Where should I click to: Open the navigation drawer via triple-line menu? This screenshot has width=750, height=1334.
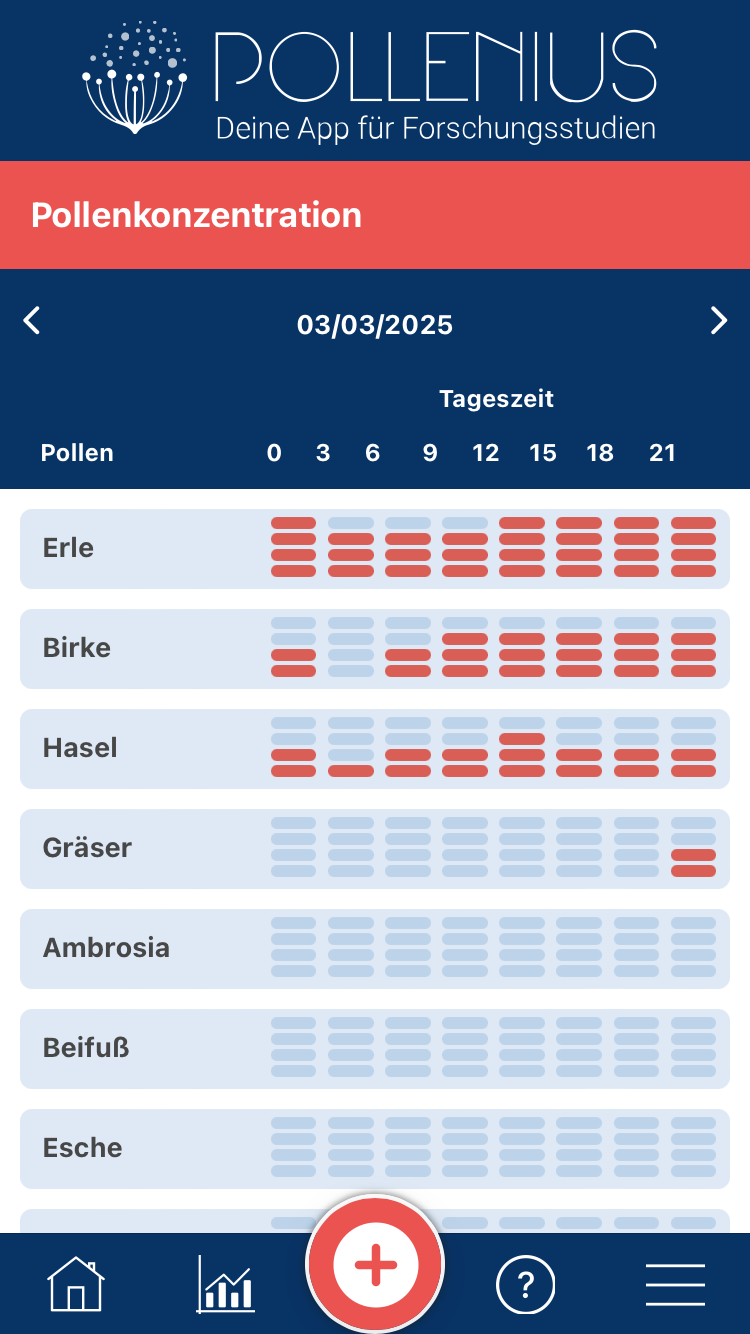tap(675, 1284)
